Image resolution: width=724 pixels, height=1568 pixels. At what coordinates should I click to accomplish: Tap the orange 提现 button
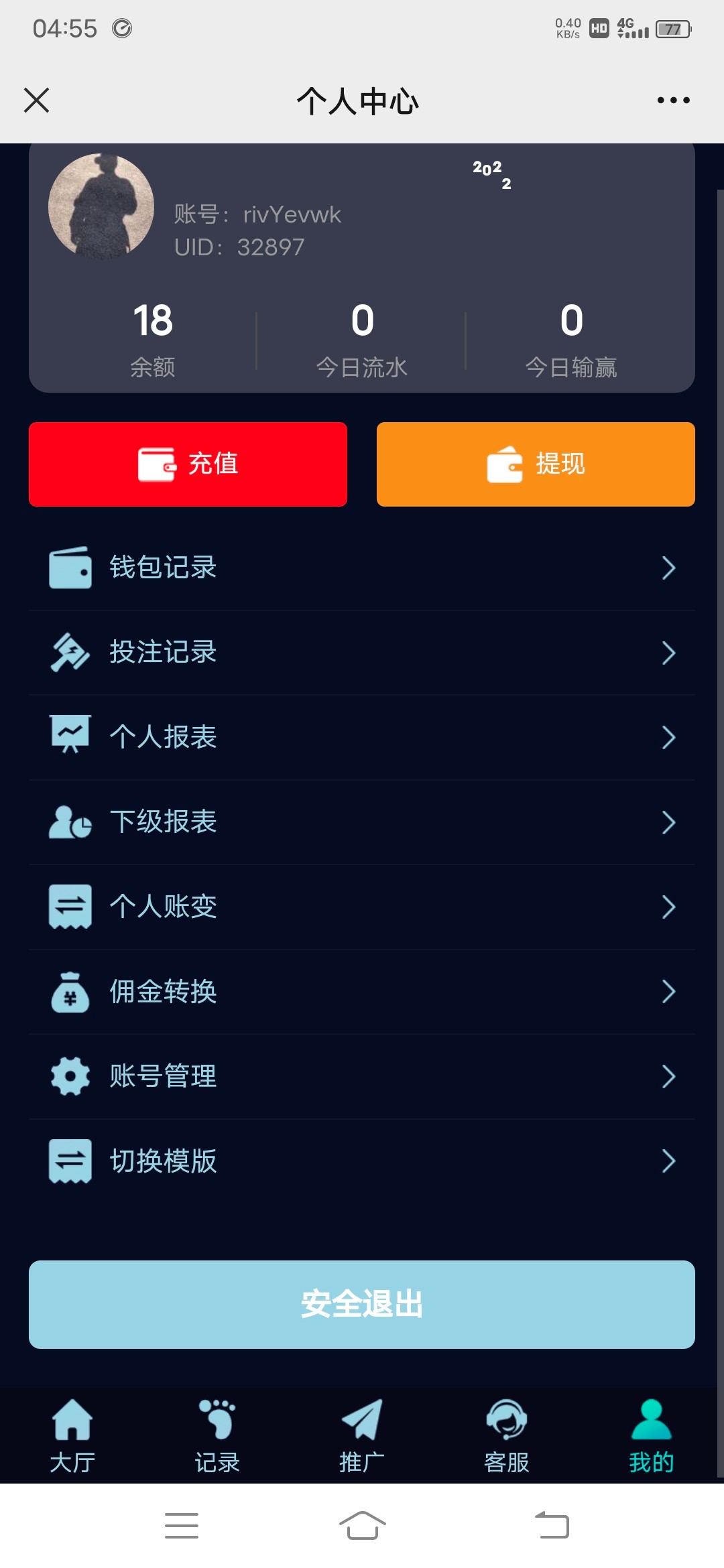[x=536, y=464]
